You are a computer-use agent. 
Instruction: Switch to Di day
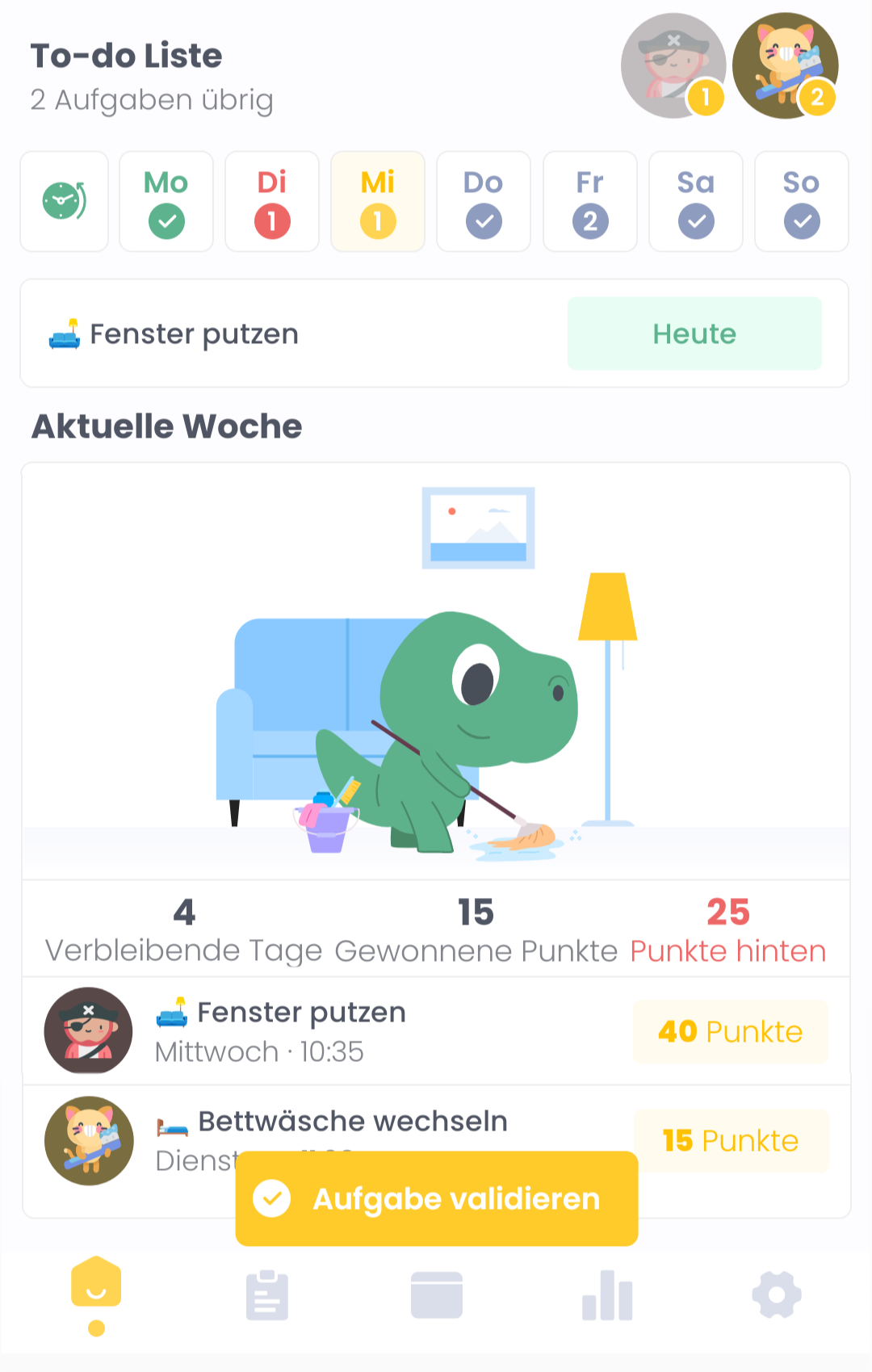(272, 202)
